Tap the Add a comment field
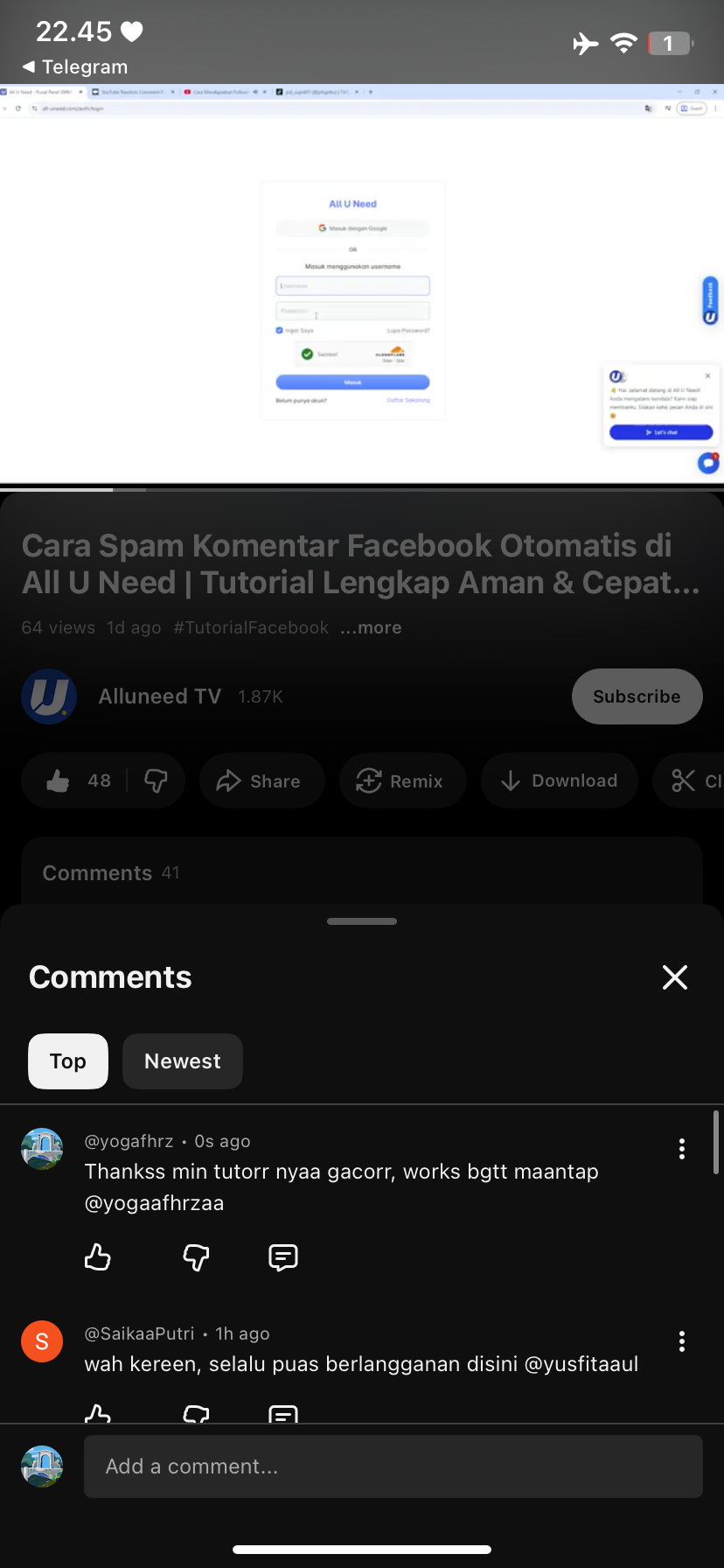 393,1466
